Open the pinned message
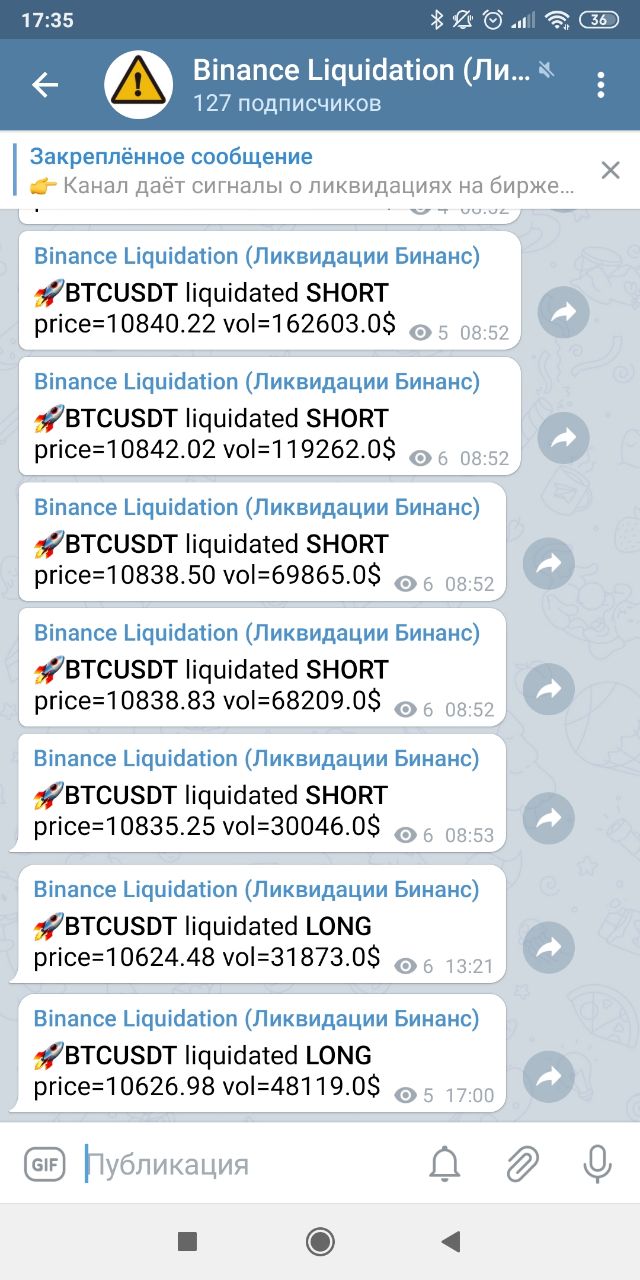 (x=300, y=170)
